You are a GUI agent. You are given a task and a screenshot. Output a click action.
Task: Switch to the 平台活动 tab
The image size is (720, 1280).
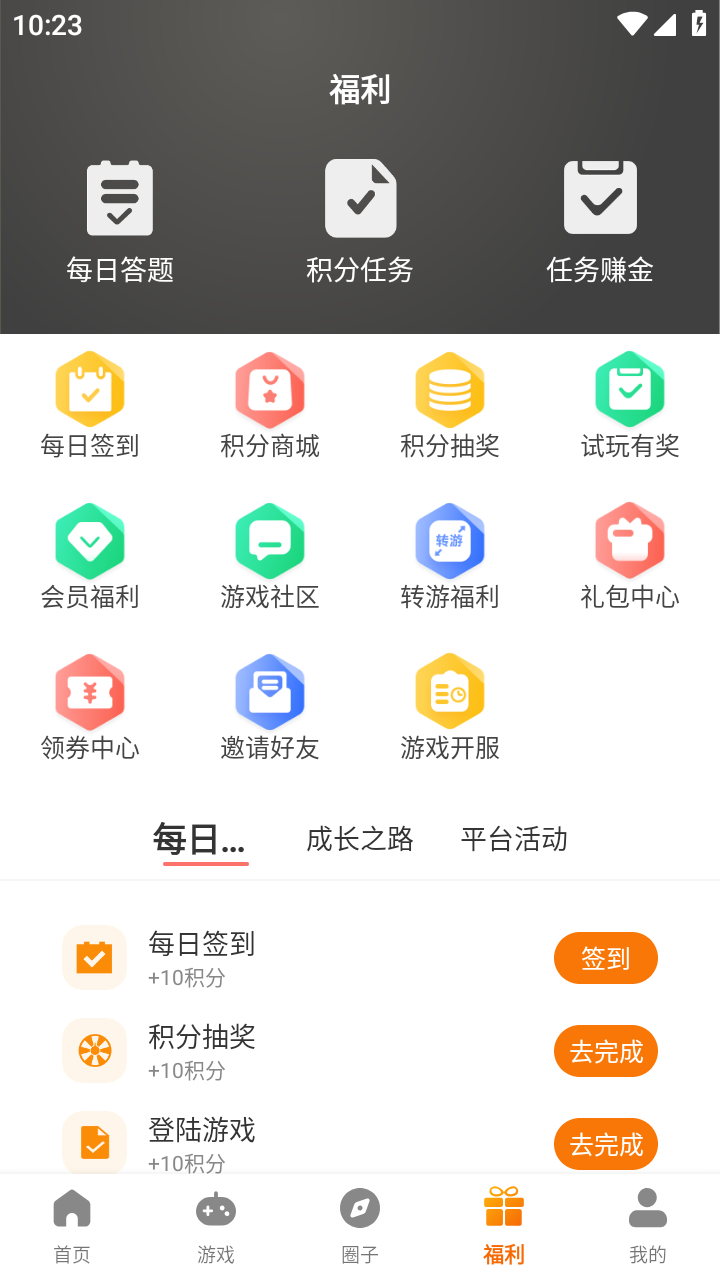click(x=514, y=839)
